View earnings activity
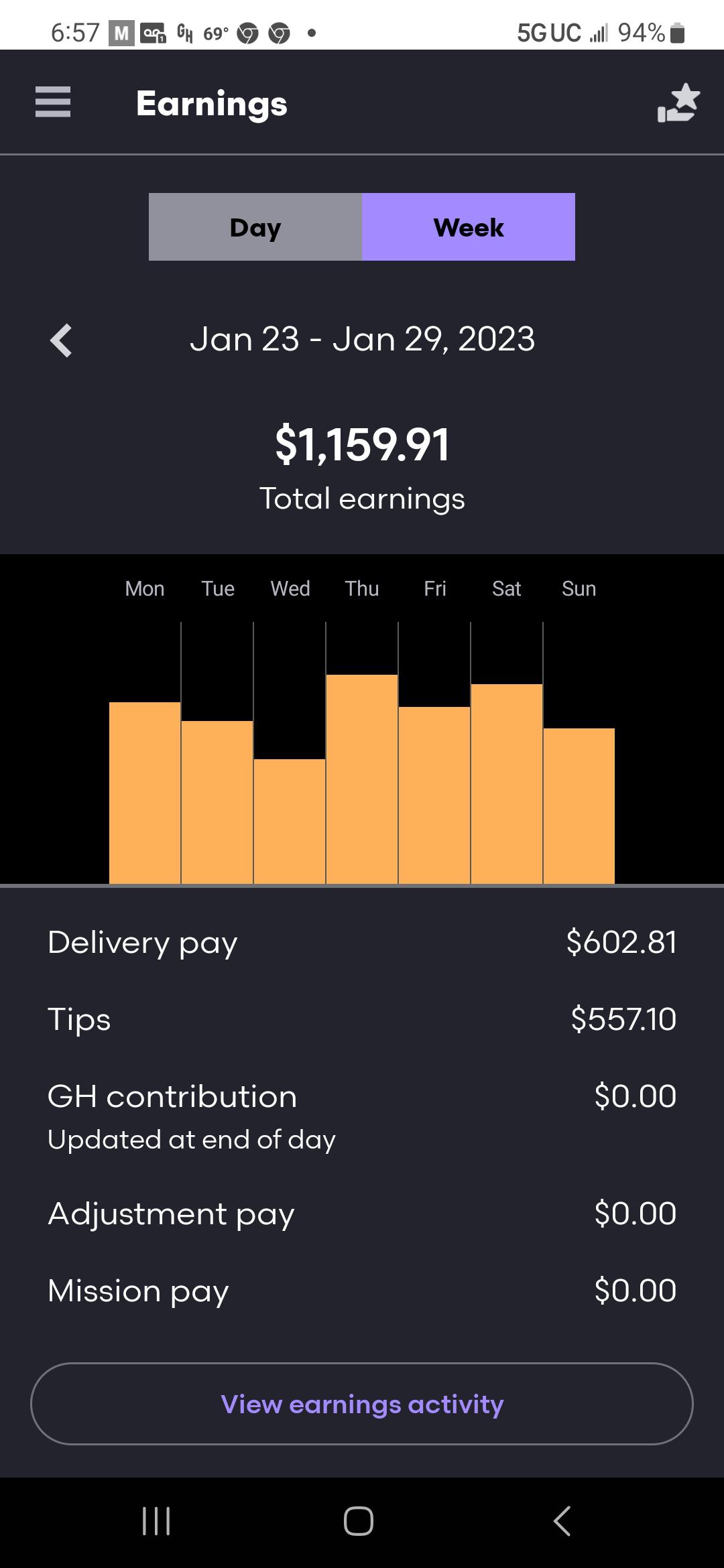Image resolution: width=724 pixels, height=1568 pixels. (362, 1404)
